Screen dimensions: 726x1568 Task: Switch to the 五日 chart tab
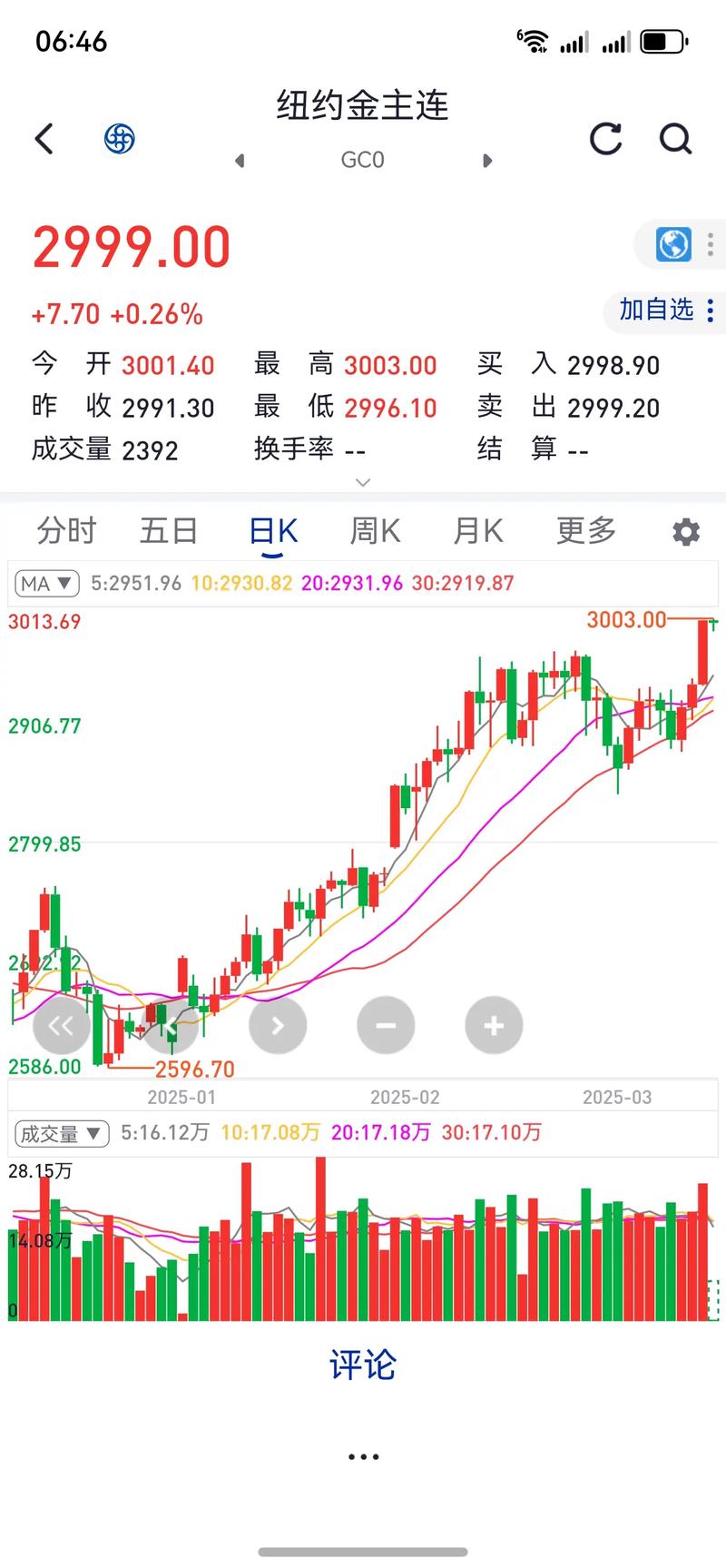(169, 530)
